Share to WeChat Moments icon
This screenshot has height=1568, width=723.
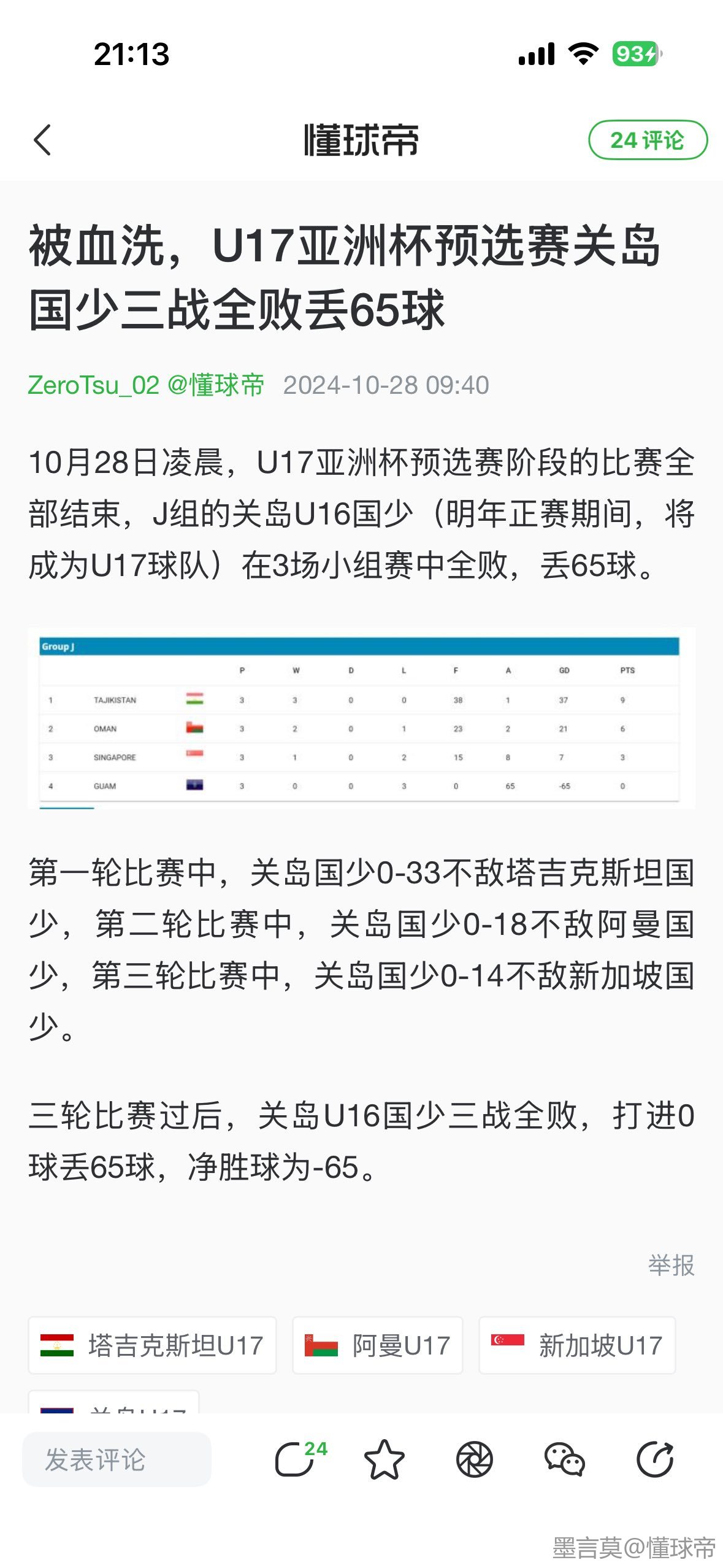pos(474,1459)
